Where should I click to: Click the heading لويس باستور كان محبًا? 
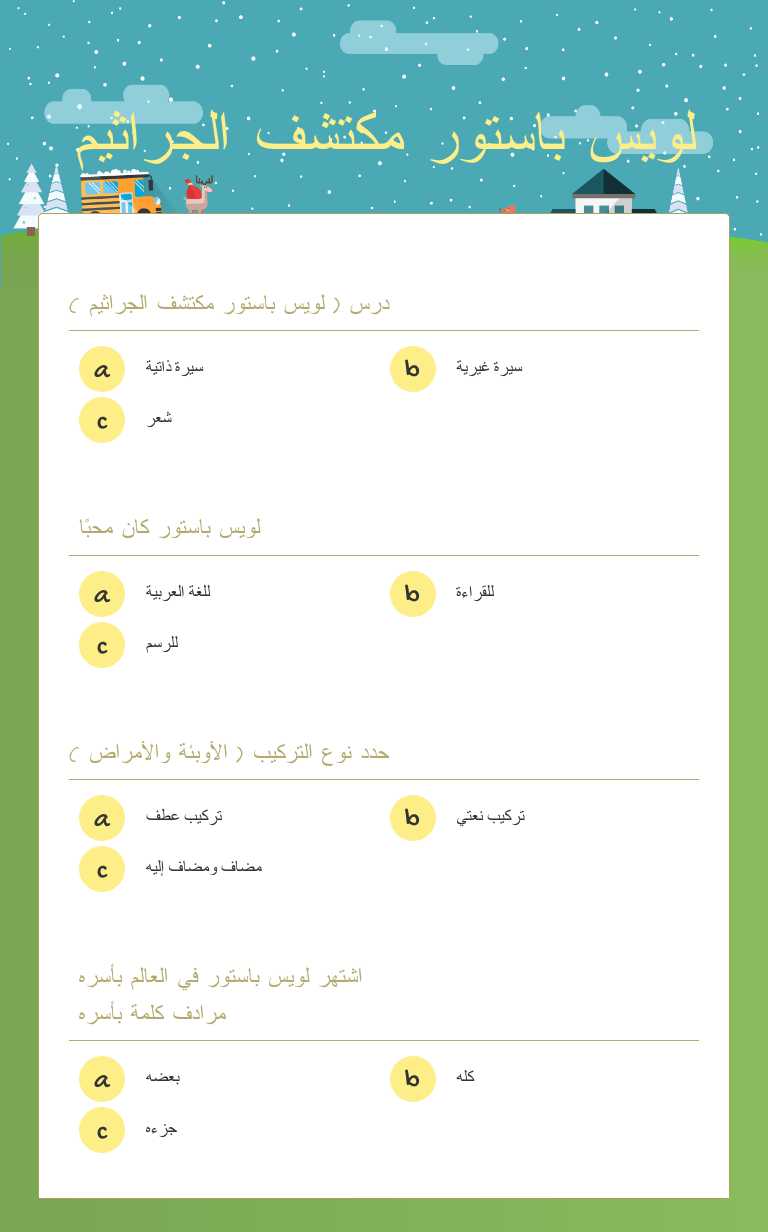pos(170,526)
